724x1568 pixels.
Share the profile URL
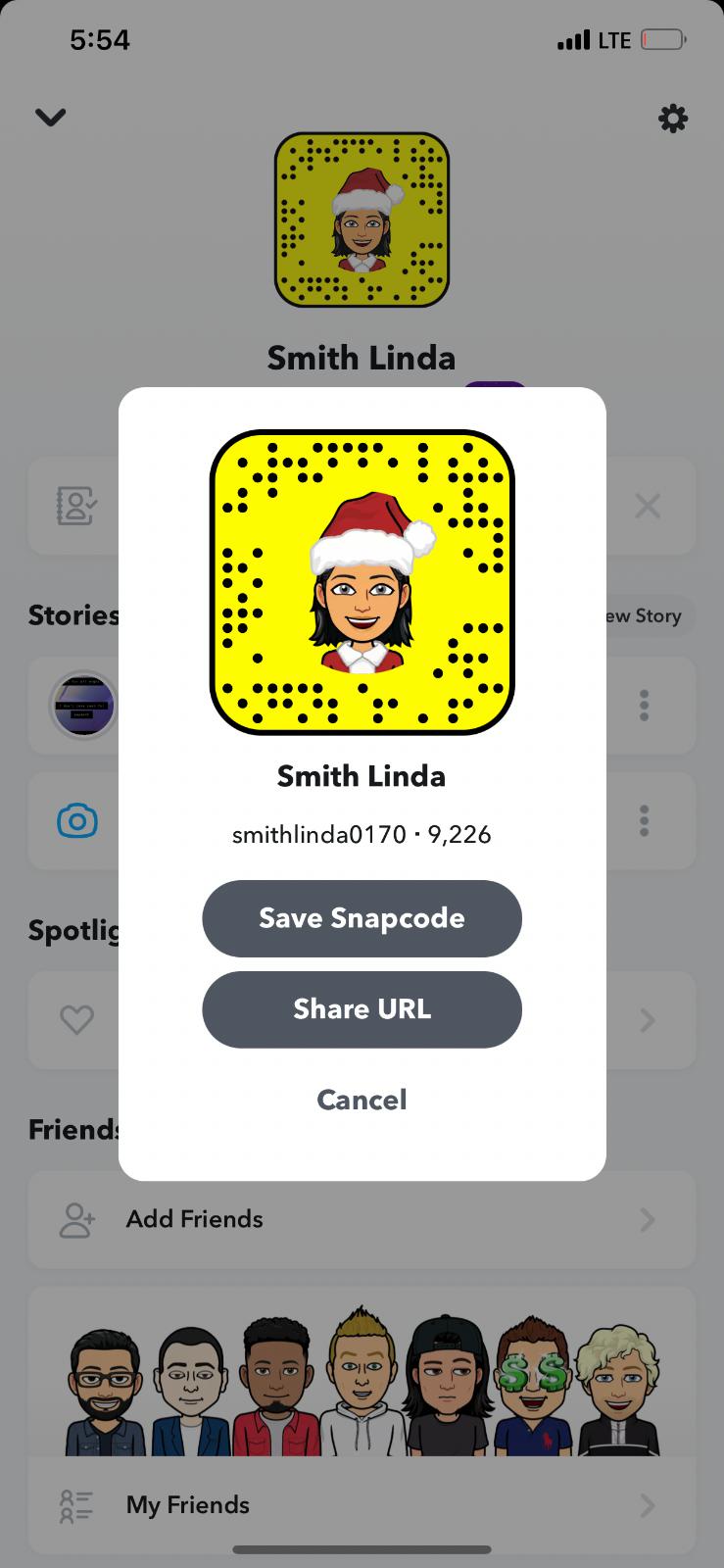[x=362, y=1009]
